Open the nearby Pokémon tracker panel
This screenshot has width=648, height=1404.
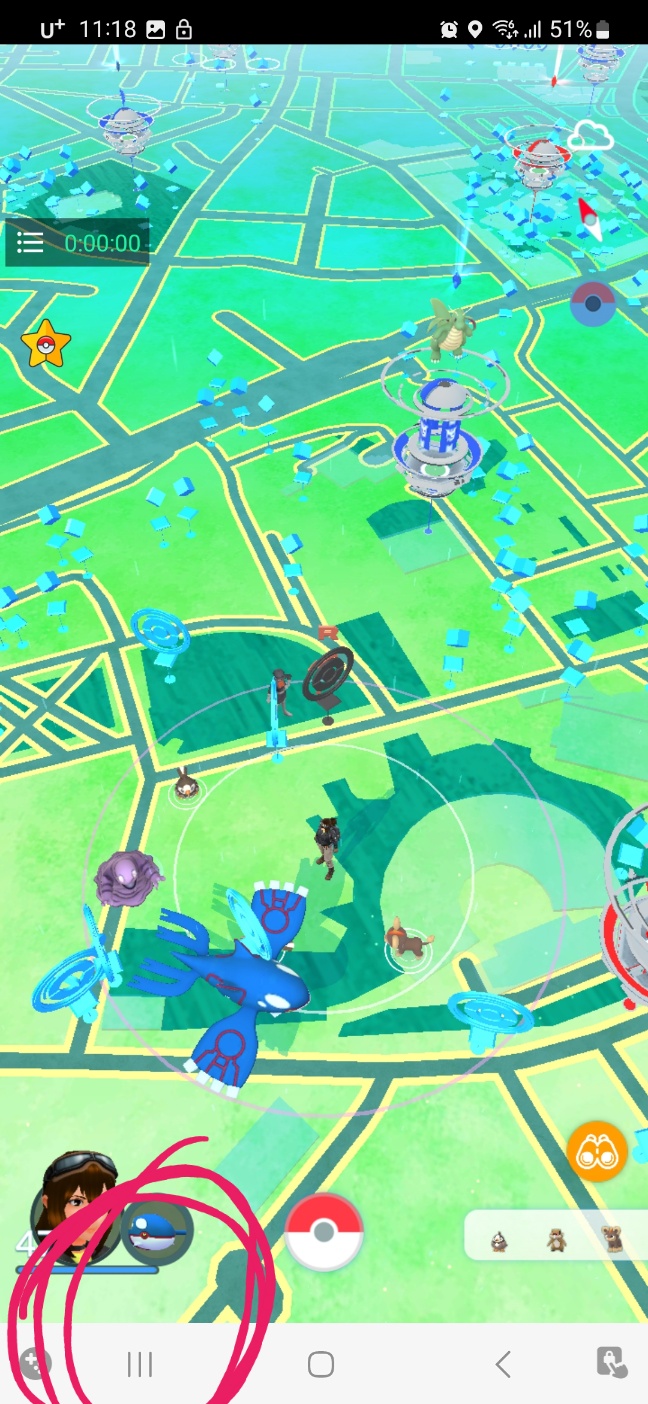pos(556,1239)
